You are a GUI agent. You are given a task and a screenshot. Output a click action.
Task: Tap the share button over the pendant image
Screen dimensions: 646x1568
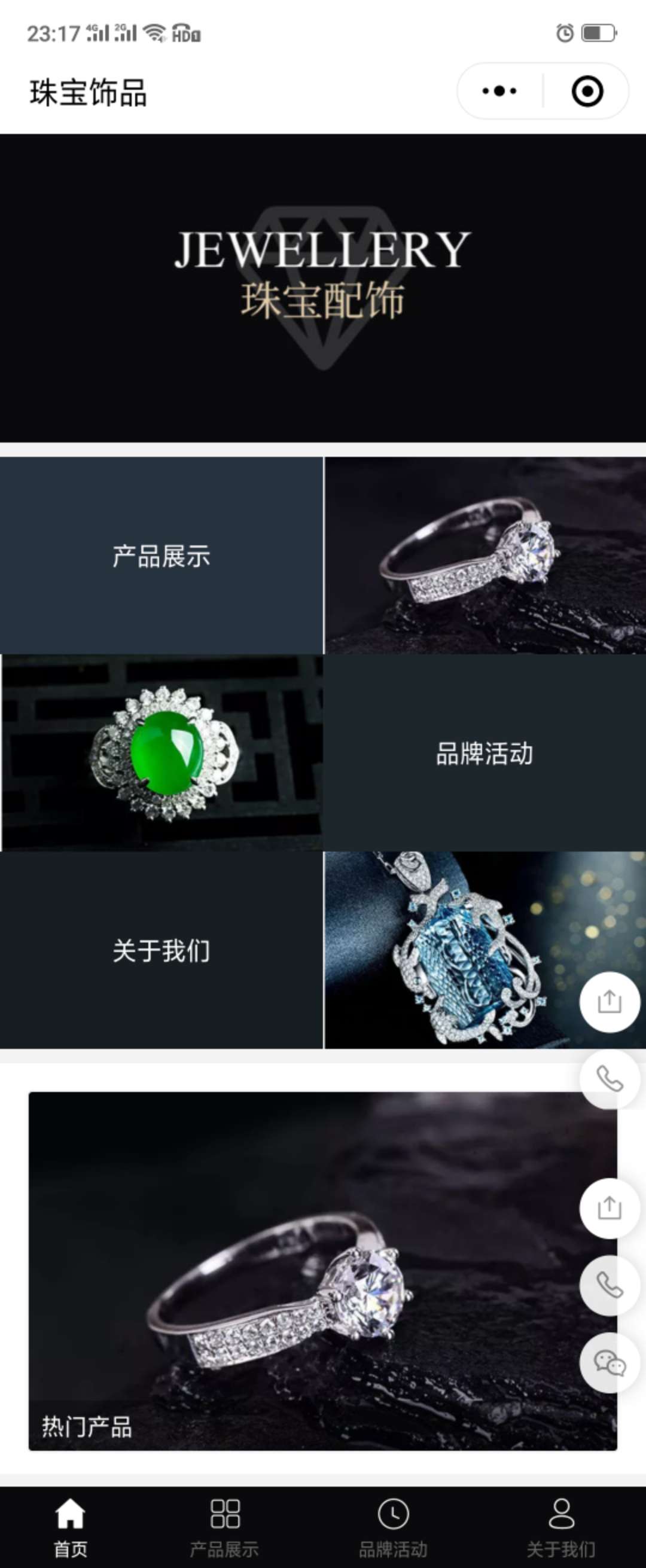(x=610, y=1002)
